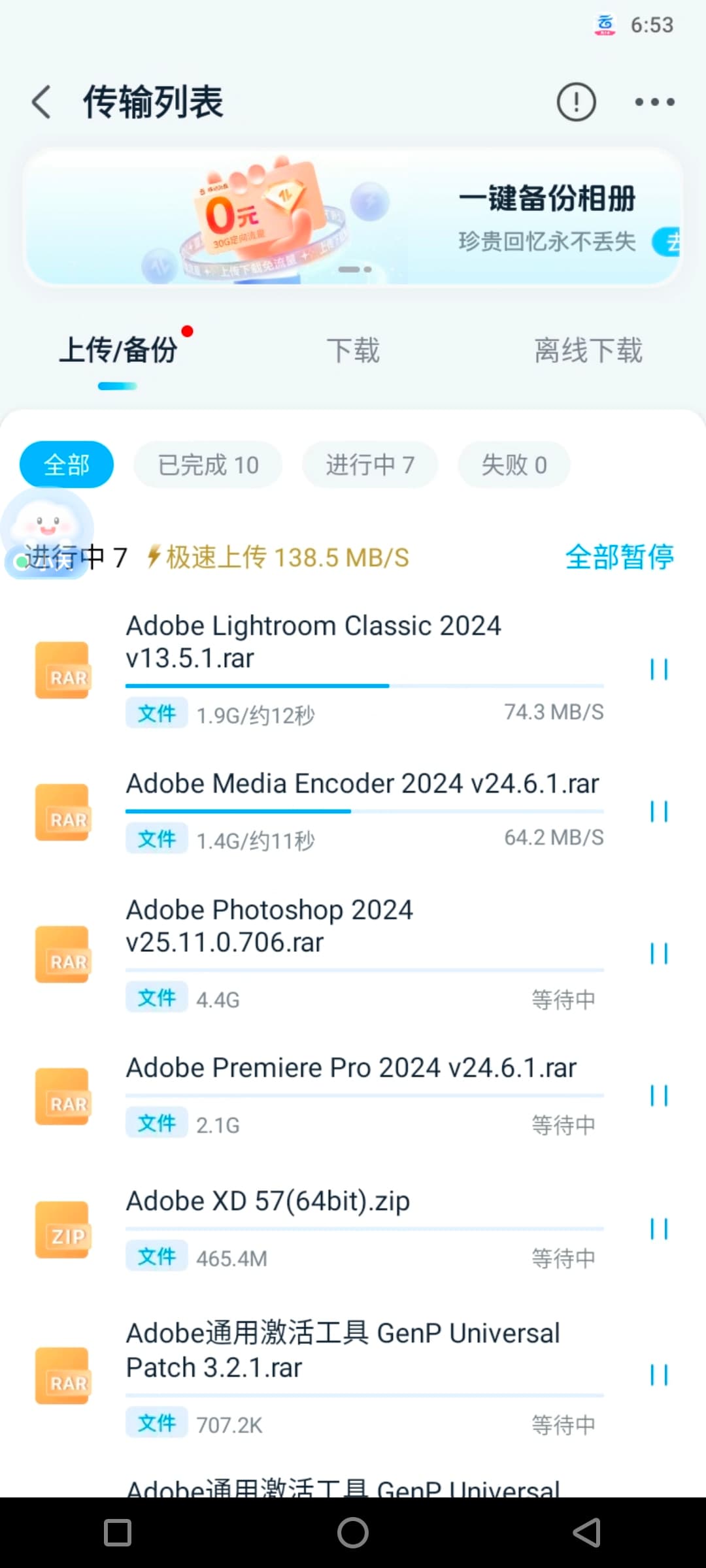The height and width of the screenshot is (1568, 706).
Task: Pause the Adobe Media Encoder 2024 upload
Action: pos(659,811)
